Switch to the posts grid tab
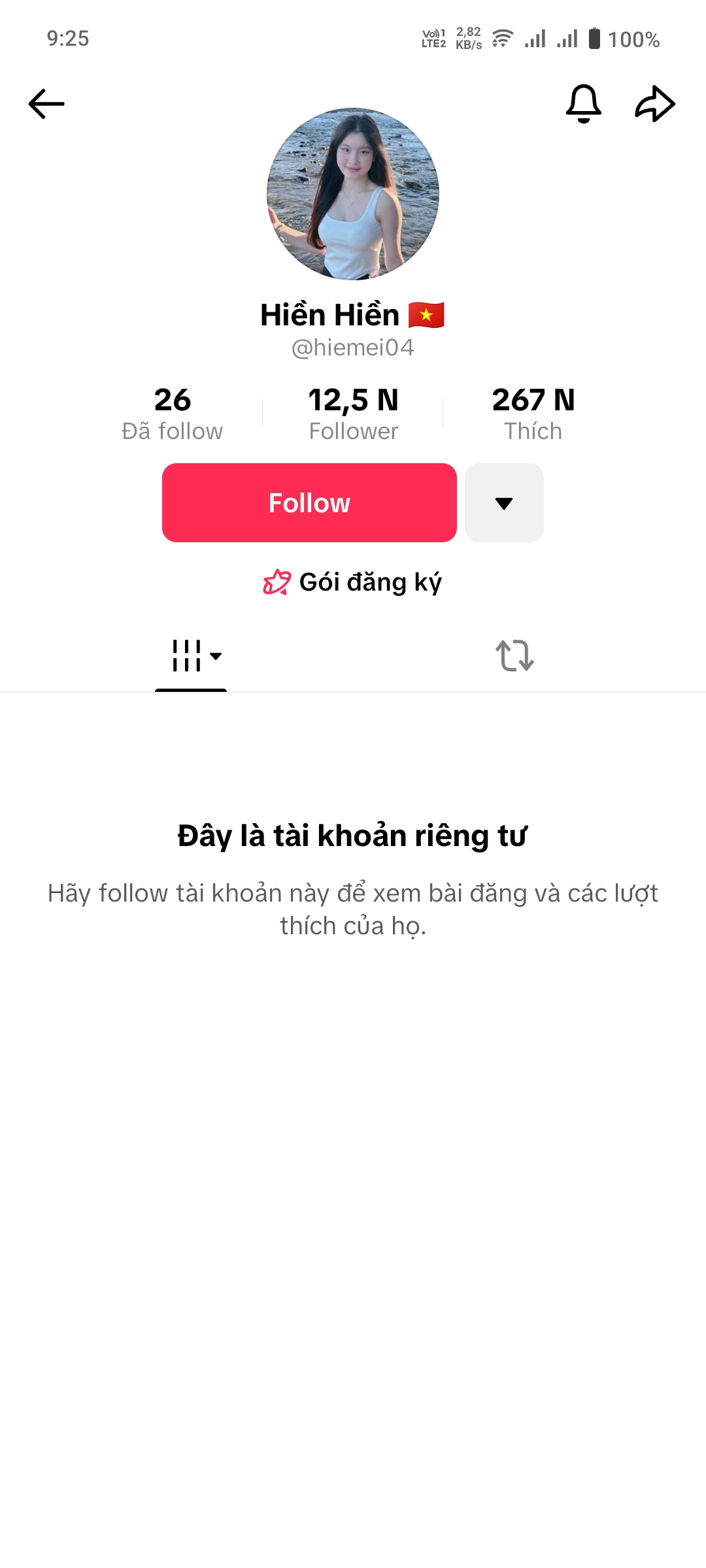The height and width of the screenshot is (1568, 706). tap(191, 655)
